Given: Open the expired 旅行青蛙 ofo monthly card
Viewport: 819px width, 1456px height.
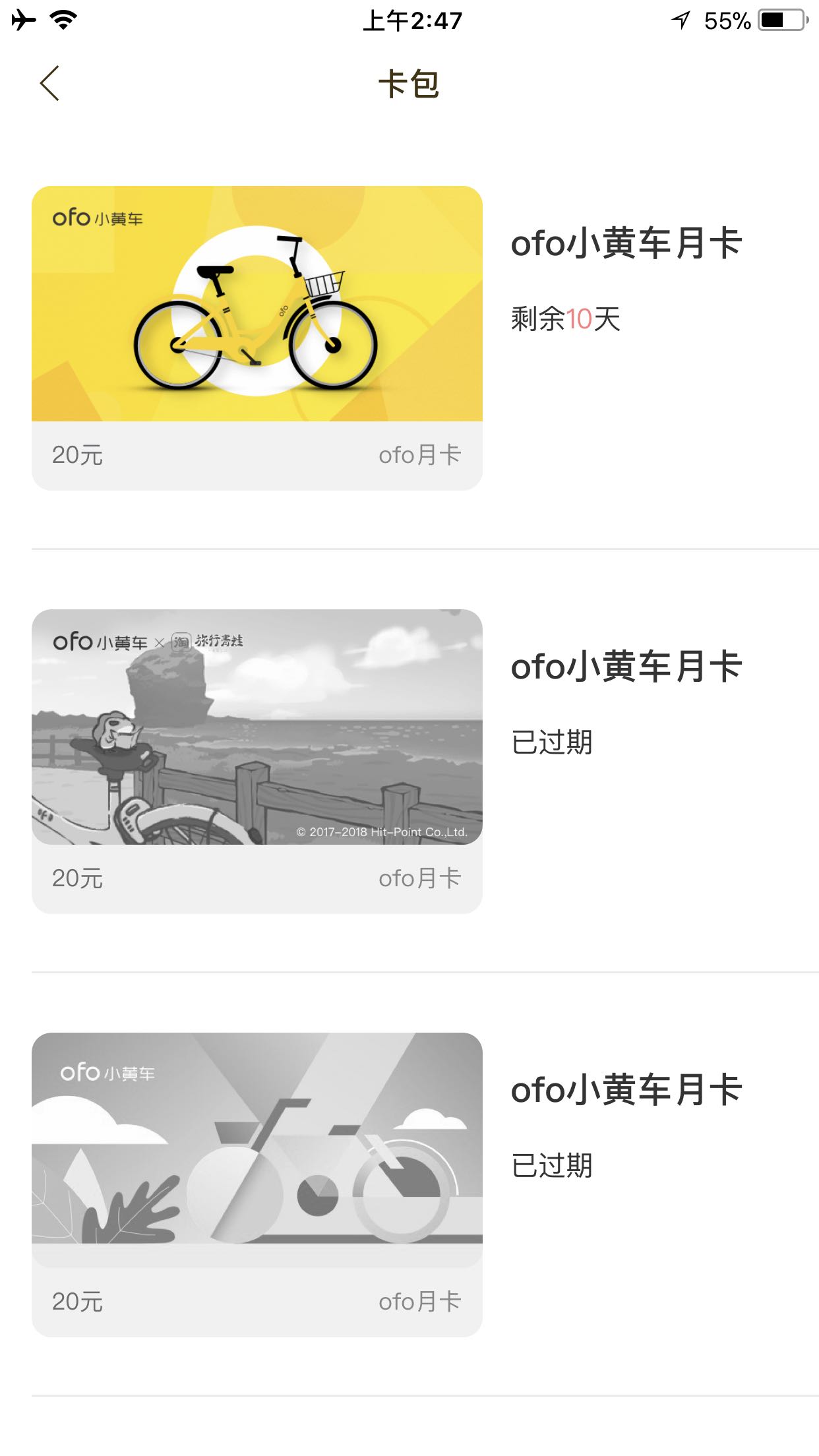Looking at the screenshot, I should pyautogui.click(x=257, y=761).
